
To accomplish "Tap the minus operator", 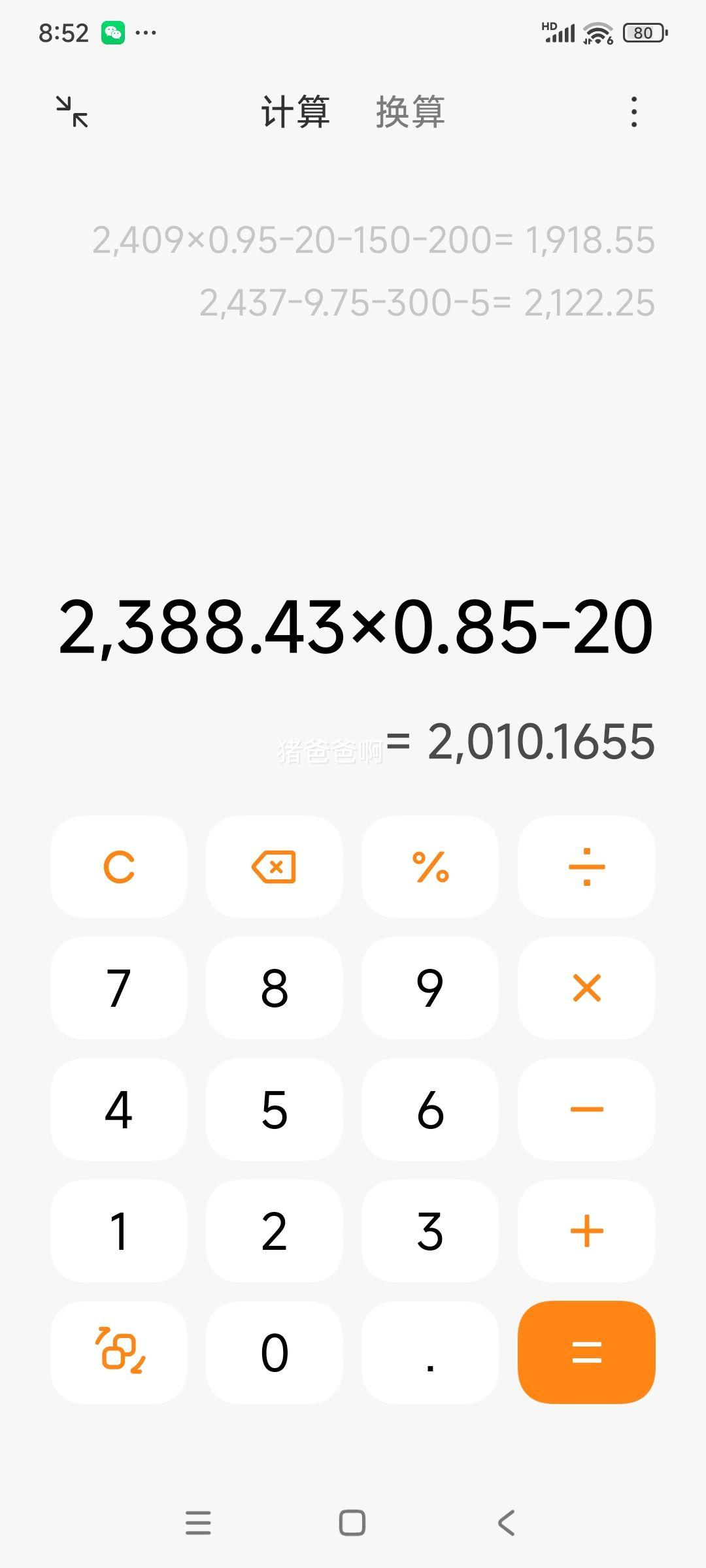I will 586,1109.
